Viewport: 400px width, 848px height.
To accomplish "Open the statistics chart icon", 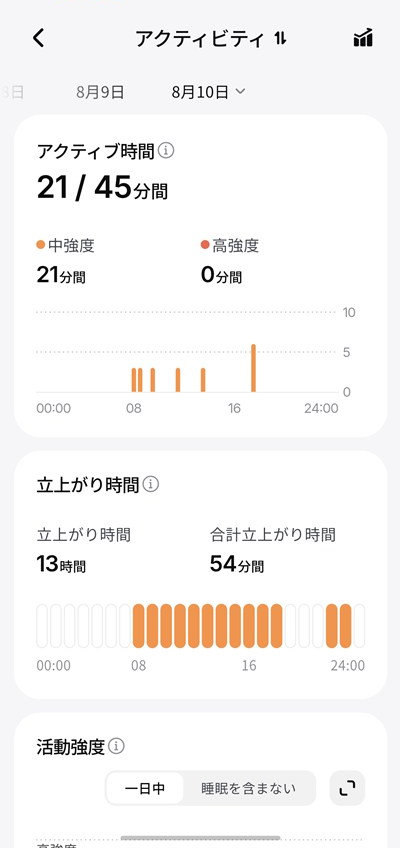I will coord(363,38).
